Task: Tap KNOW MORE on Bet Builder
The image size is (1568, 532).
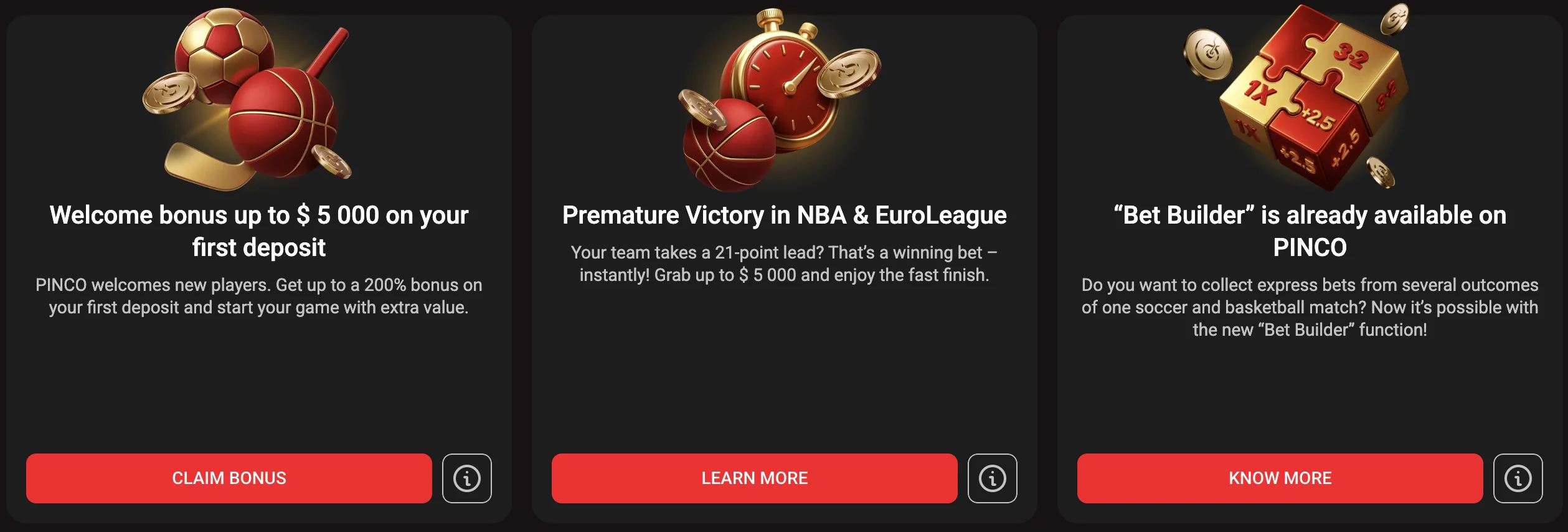Action: pos(1280,478)
